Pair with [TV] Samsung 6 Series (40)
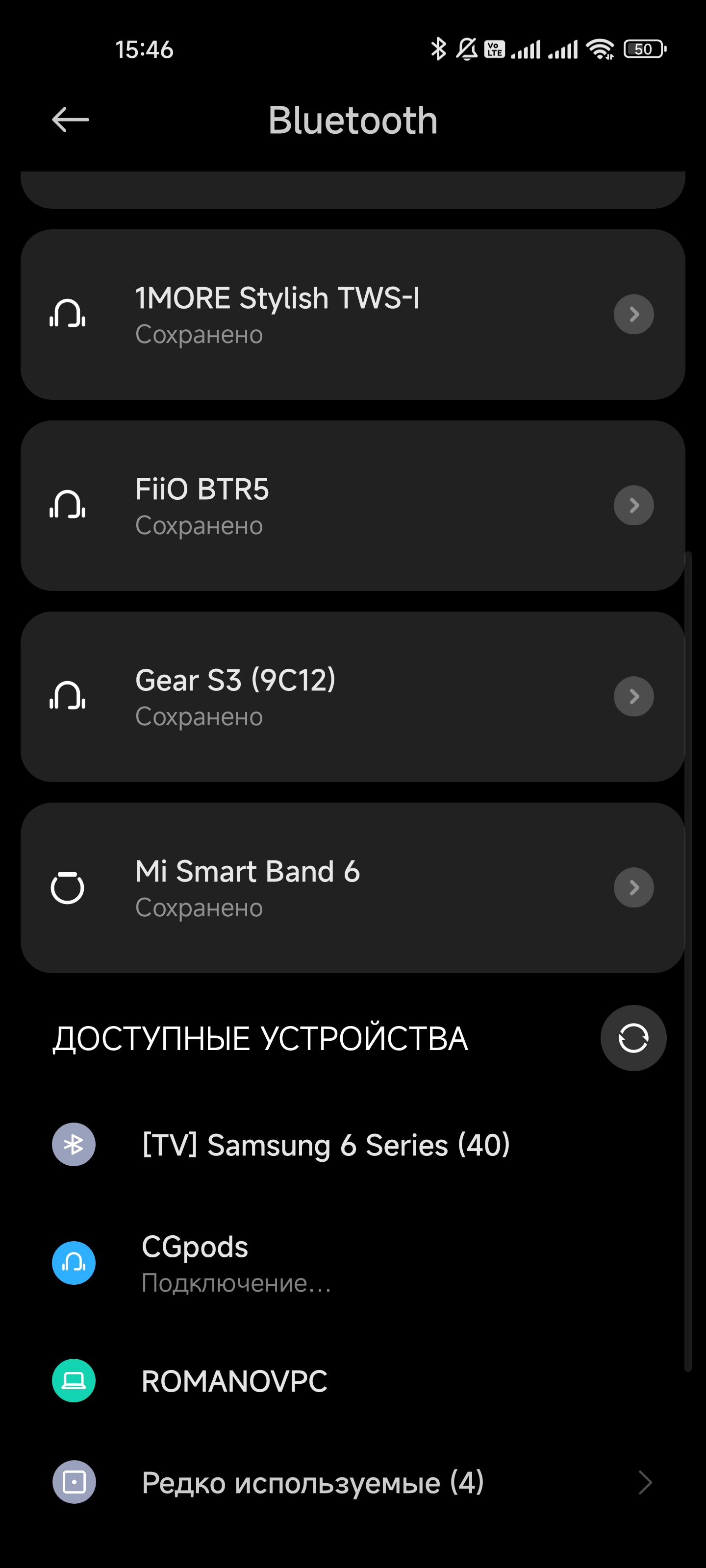This screenshot has width=706, height=1568. pyautogui.click(x=325, y=1145)
